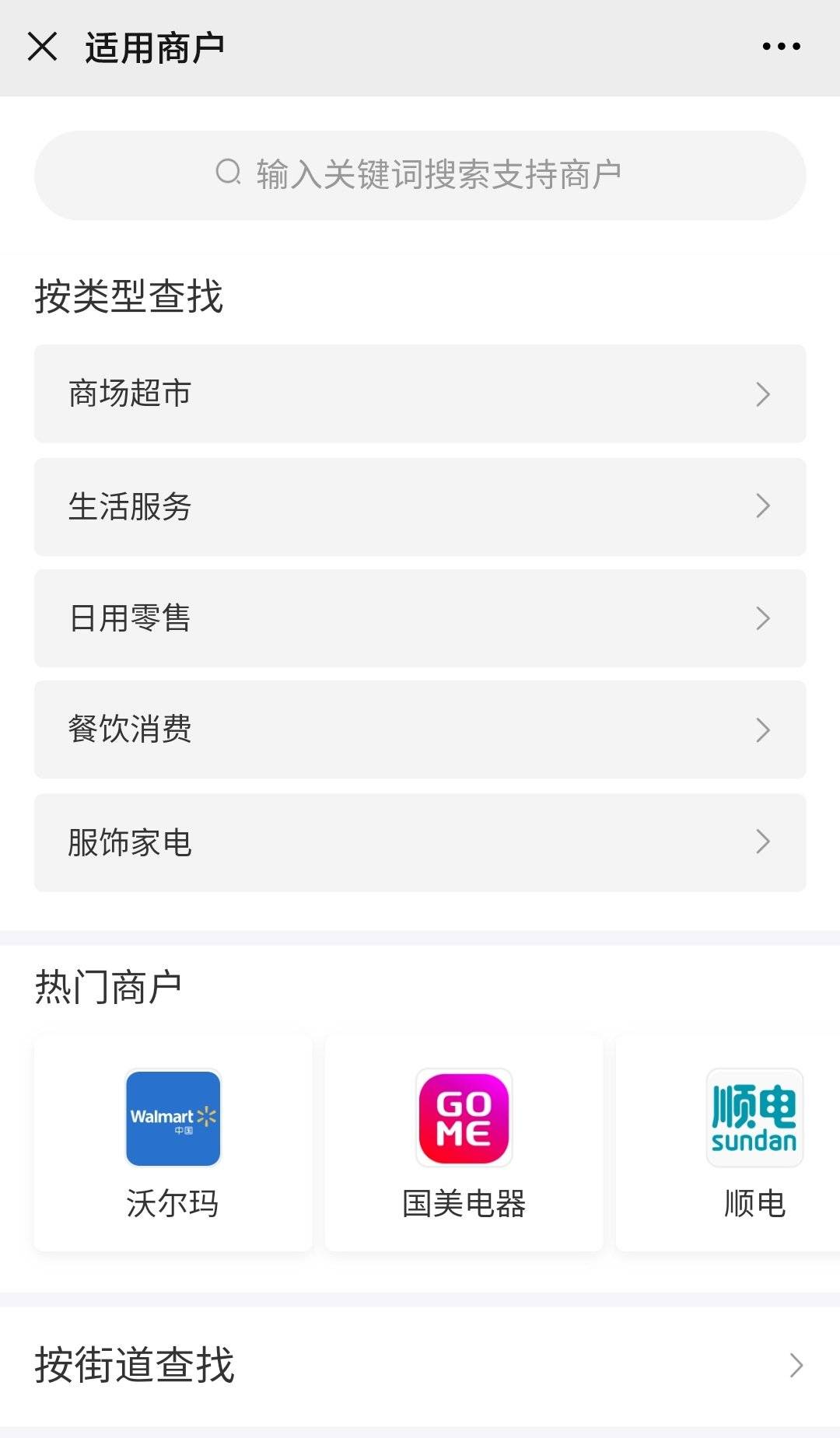Close the 适用商户 page
840x1438 pixels.
(x=42, y=47)
